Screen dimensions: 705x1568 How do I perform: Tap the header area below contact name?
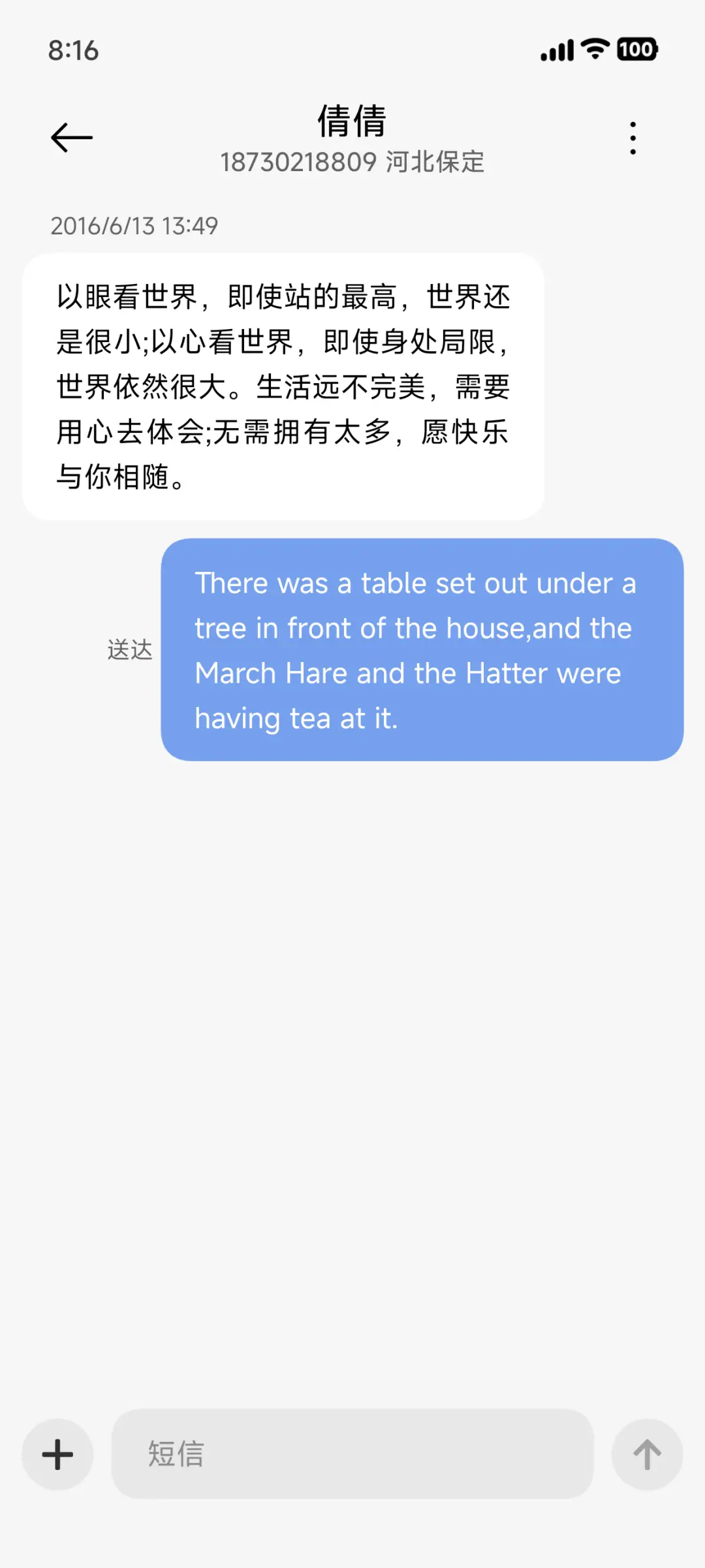pos(352,163)
